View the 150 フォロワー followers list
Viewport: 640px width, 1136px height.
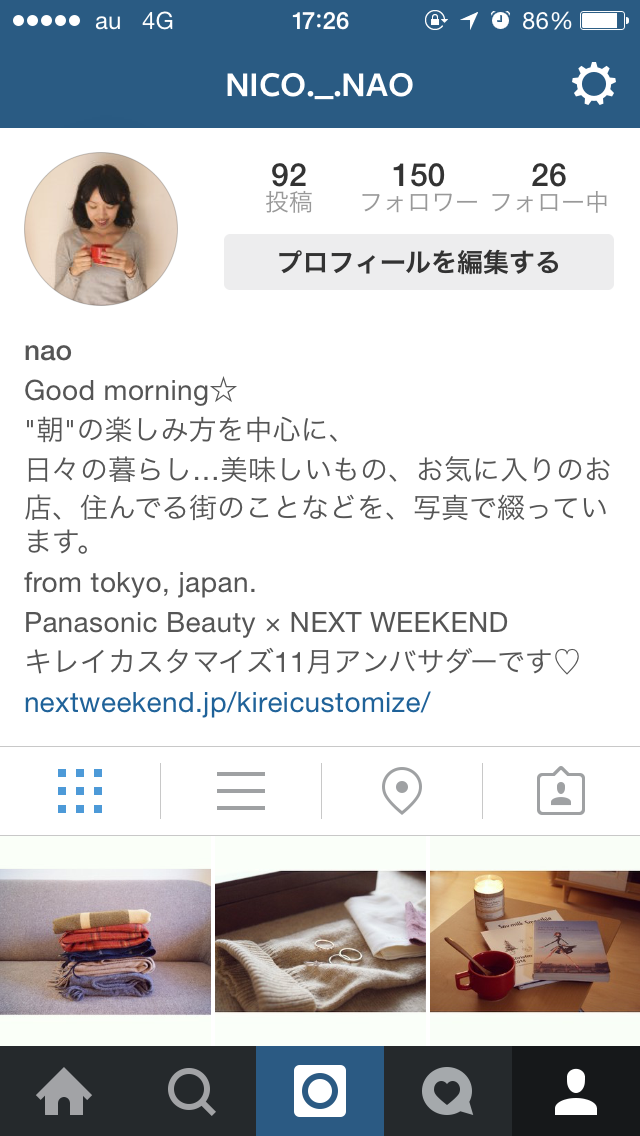tap(419, 188)
